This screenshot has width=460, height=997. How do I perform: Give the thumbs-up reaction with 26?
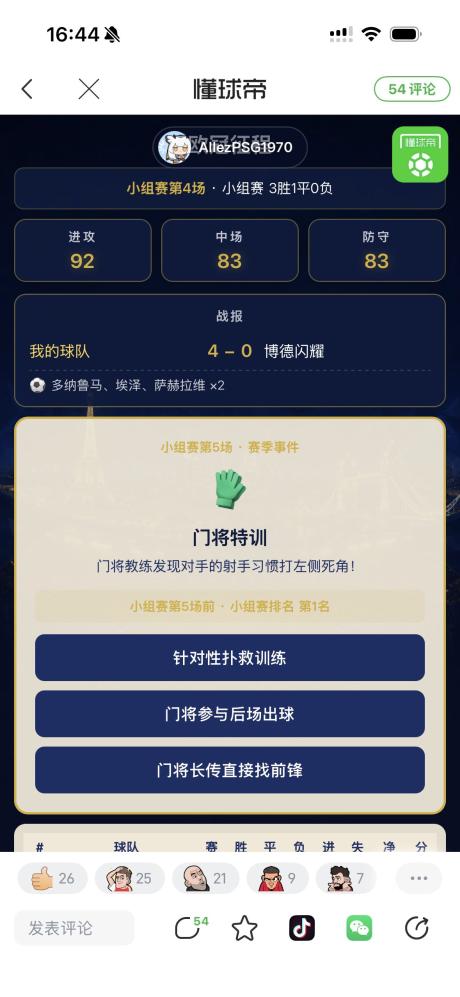point(52,878)
